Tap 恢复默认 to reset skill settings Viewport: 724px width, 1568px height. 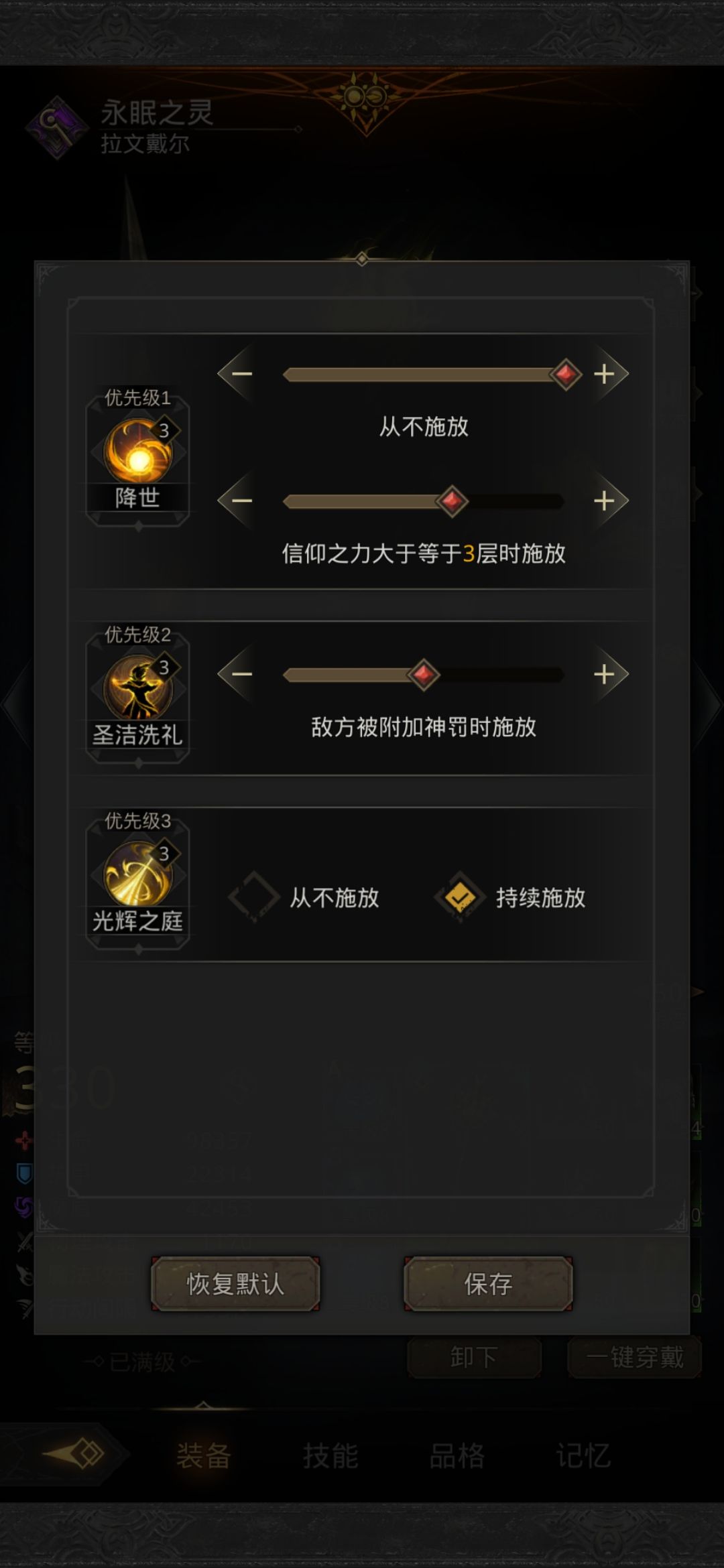coord(235,1284)
